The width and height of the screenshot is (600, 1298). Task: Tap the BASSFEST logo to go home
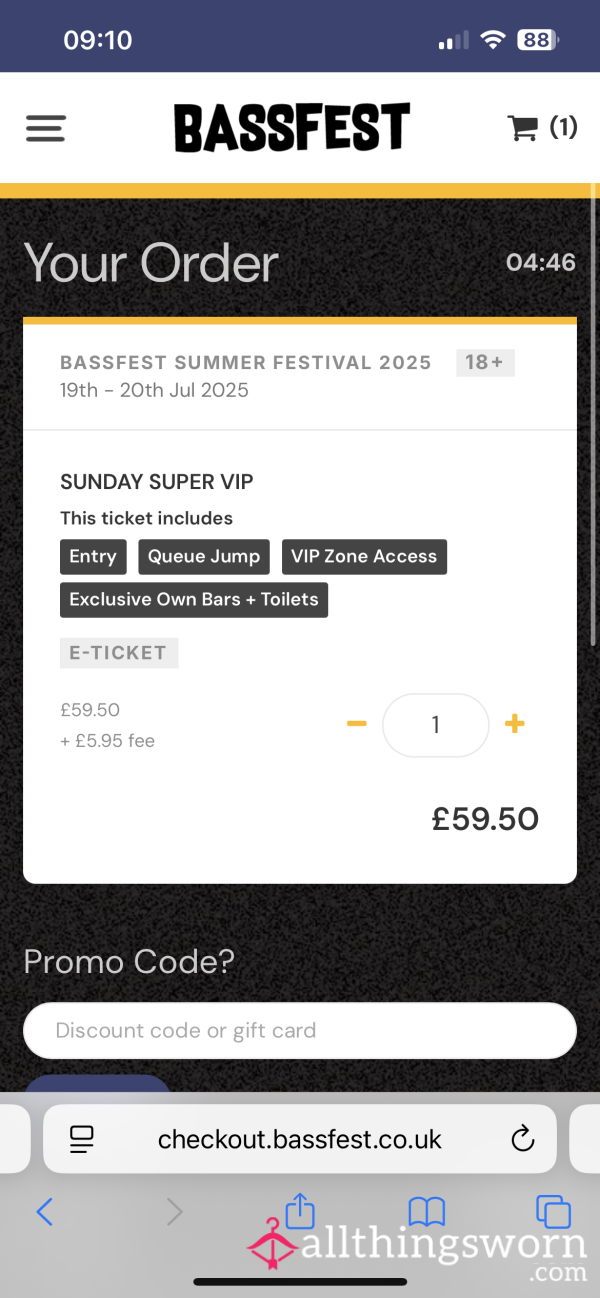click(x=292, y=127)
